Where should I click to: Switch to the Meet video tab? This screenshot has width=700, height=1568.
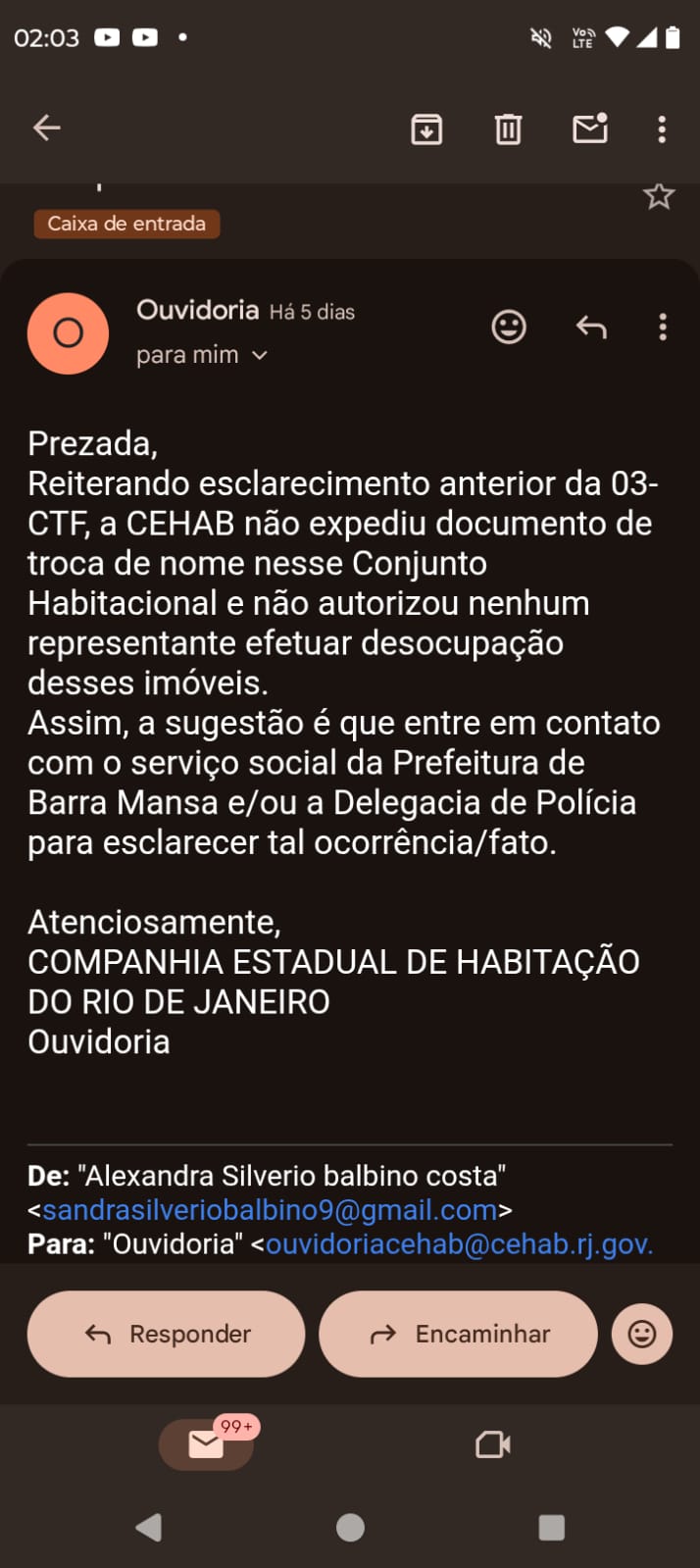[493, 1444]
